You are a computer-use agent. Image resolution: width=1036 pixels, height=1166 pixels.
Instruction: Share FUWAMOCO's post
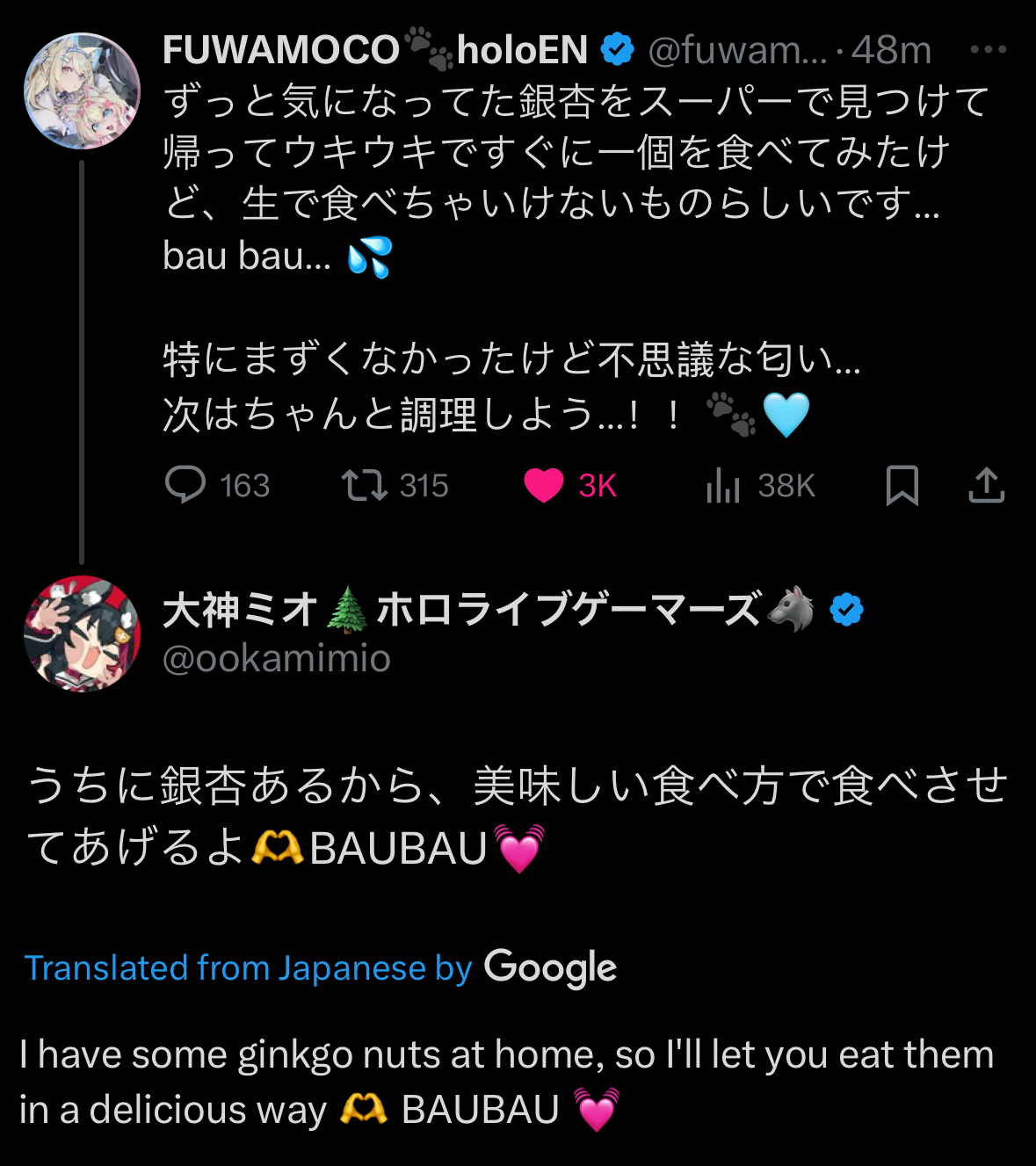(x=986, y=485)
